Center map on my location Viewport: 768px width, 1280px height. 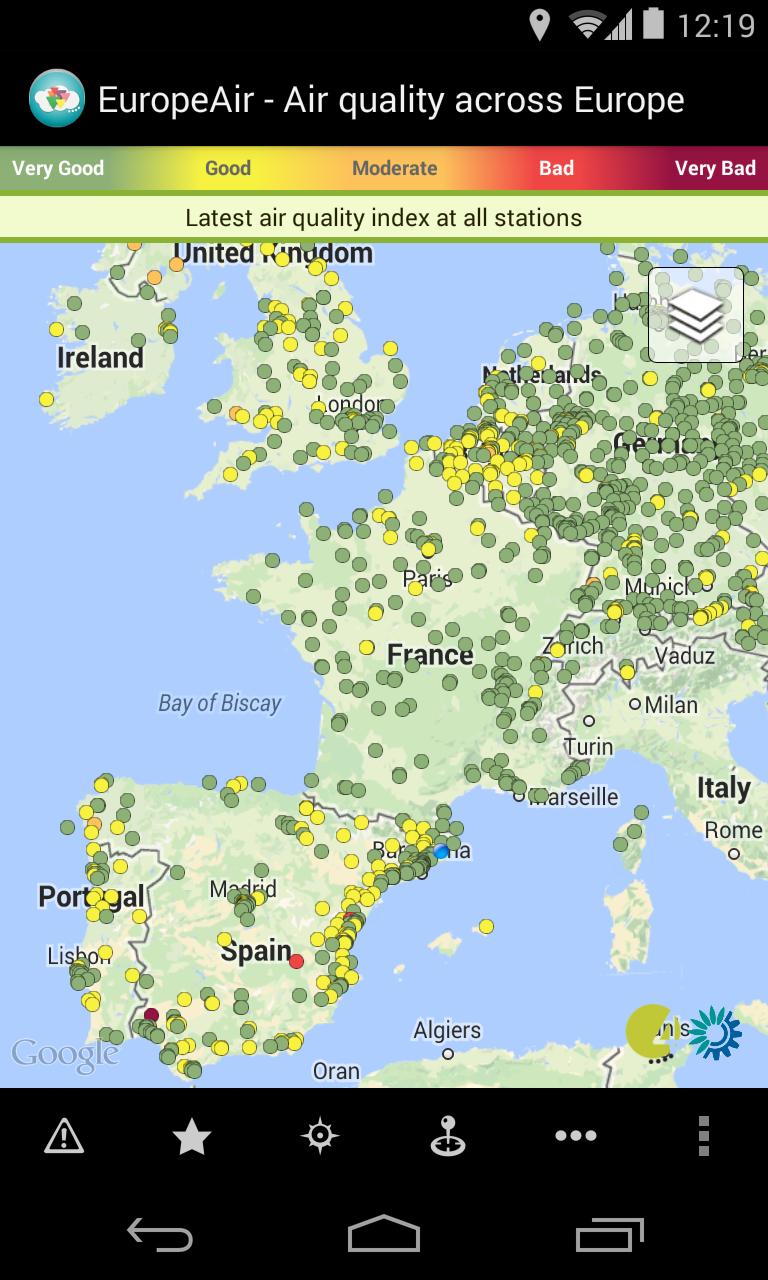coord(320,1136)
